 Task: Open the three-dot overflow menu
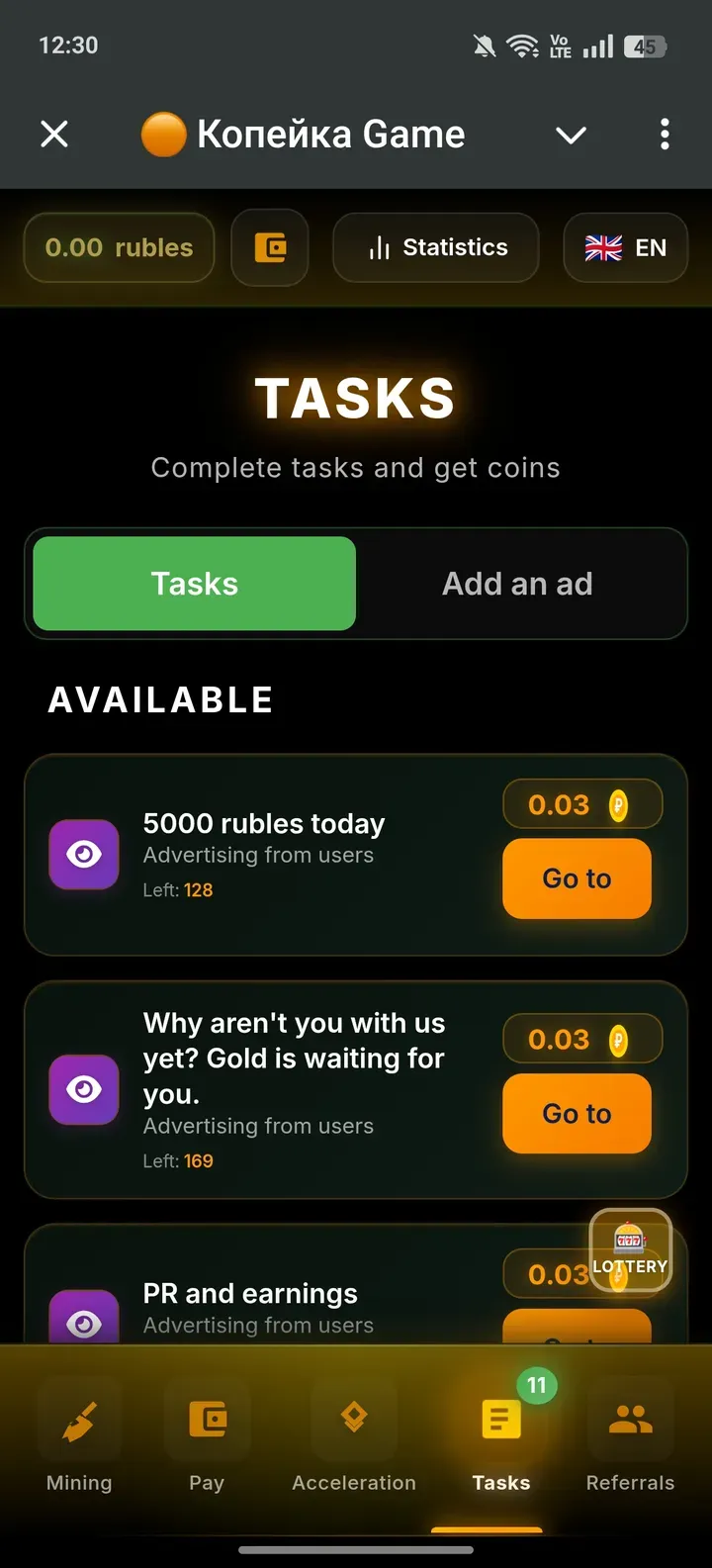pos(665,134)
